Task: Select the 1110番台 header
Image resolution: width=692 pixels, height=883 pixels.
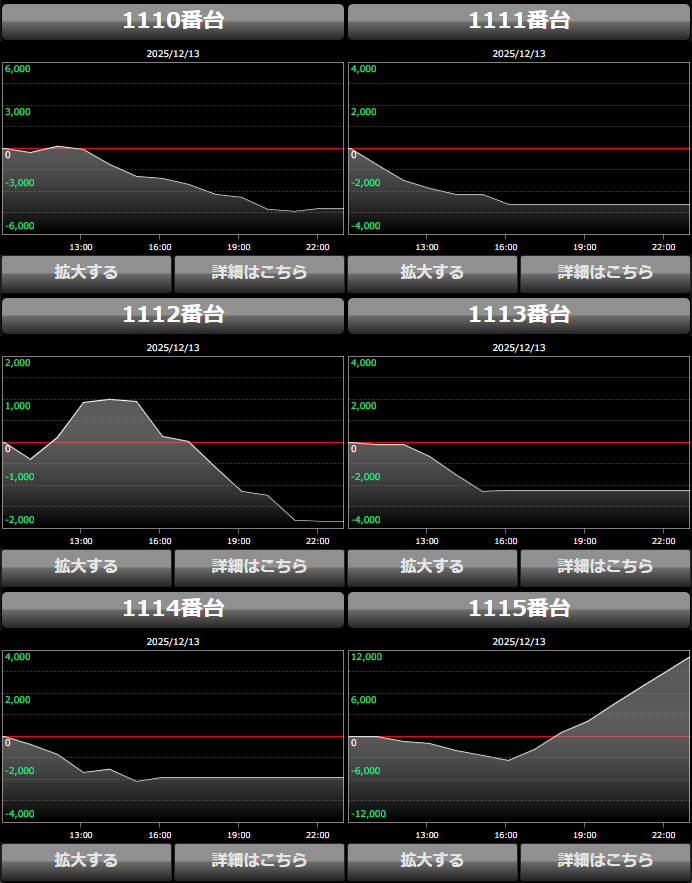Action: point(173,21)
